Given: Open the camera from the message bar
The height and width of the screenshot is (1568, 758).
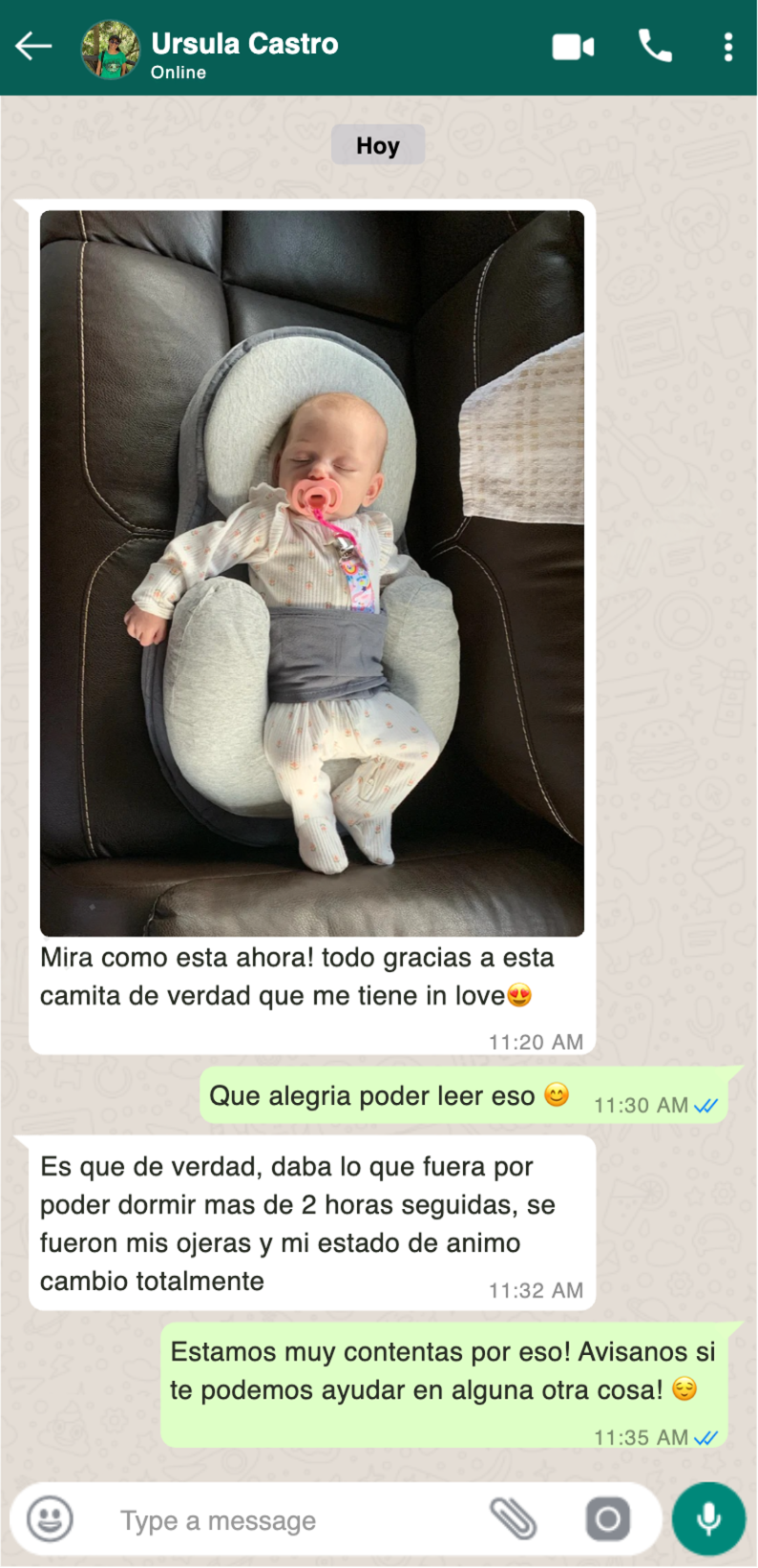Looking at the screenshot, I should [608, 1518].
